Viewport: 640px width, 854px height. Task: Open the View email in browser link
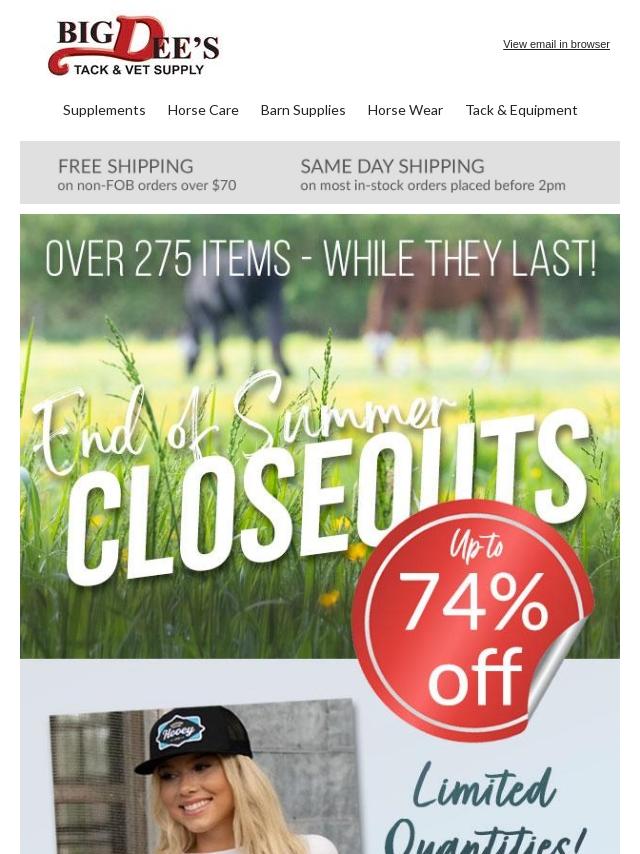coord(556,44)
